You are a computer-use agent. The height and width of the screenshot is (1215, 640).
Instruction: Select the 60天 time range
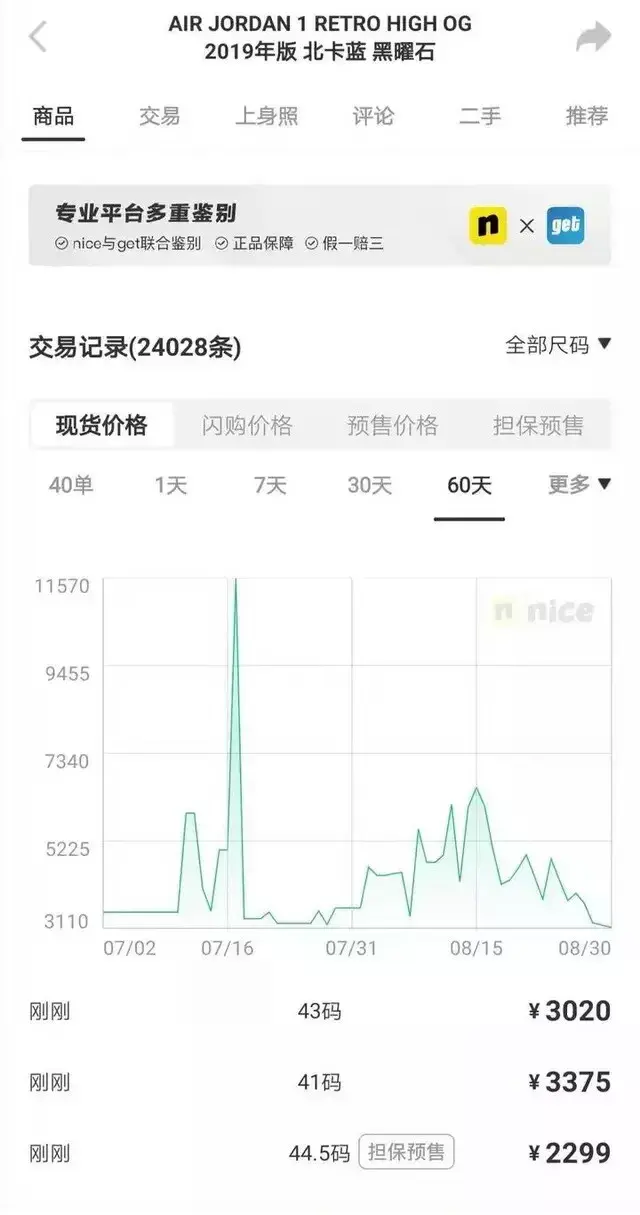[469, 486]
